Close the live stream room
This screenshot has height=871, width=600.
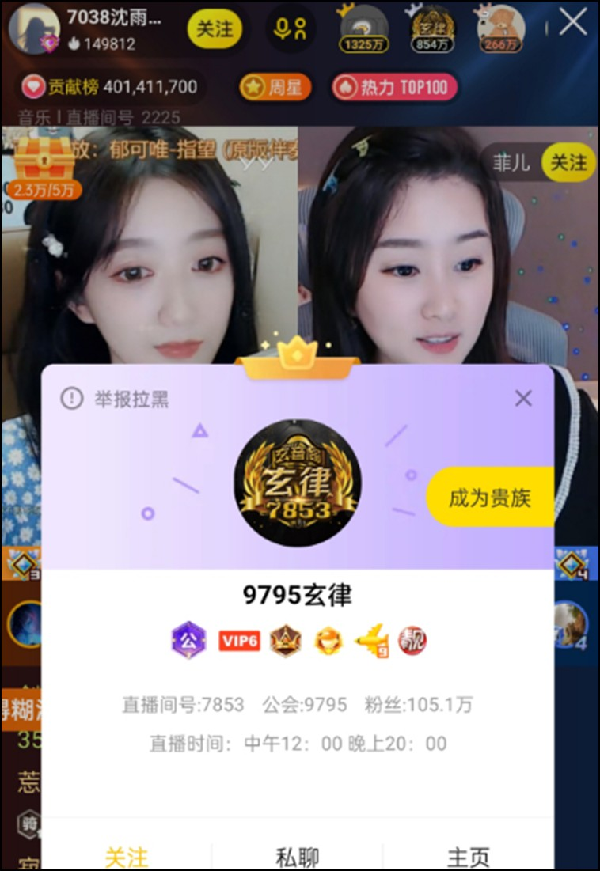coord(573,23)
